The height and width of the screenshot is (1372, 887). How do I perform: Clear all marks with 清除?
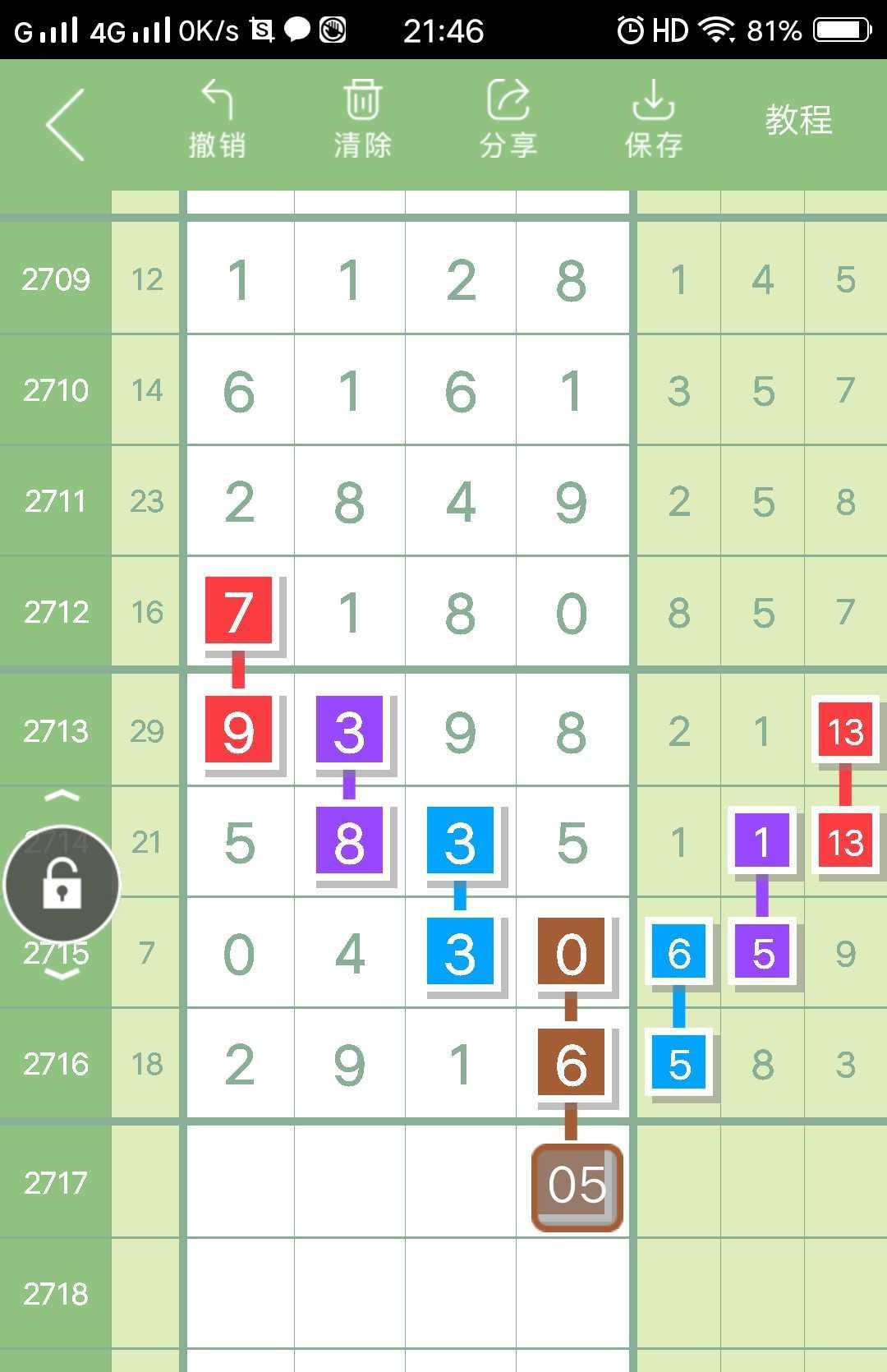coord(362,121)
